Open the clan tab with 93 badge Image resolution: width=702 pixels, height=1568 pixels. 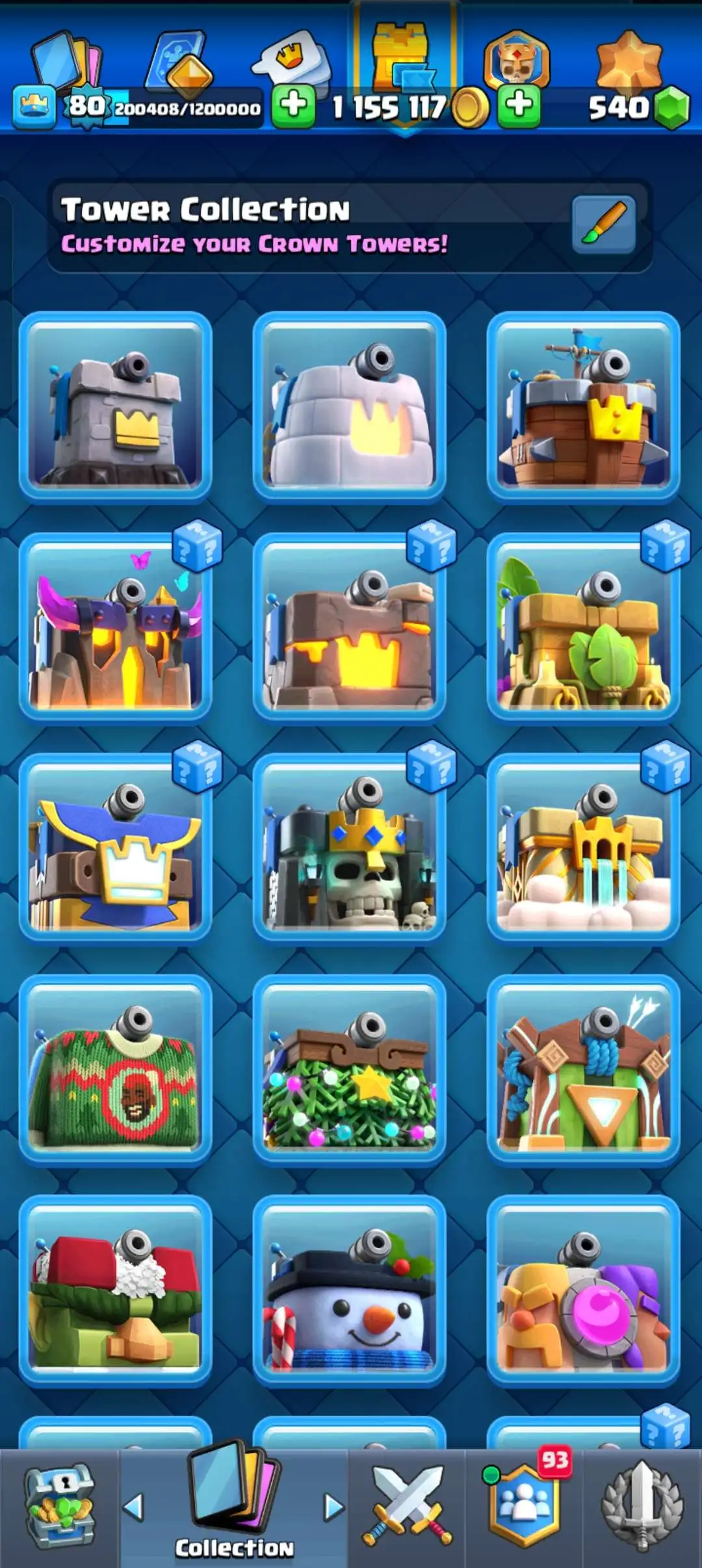(525, 1508)
